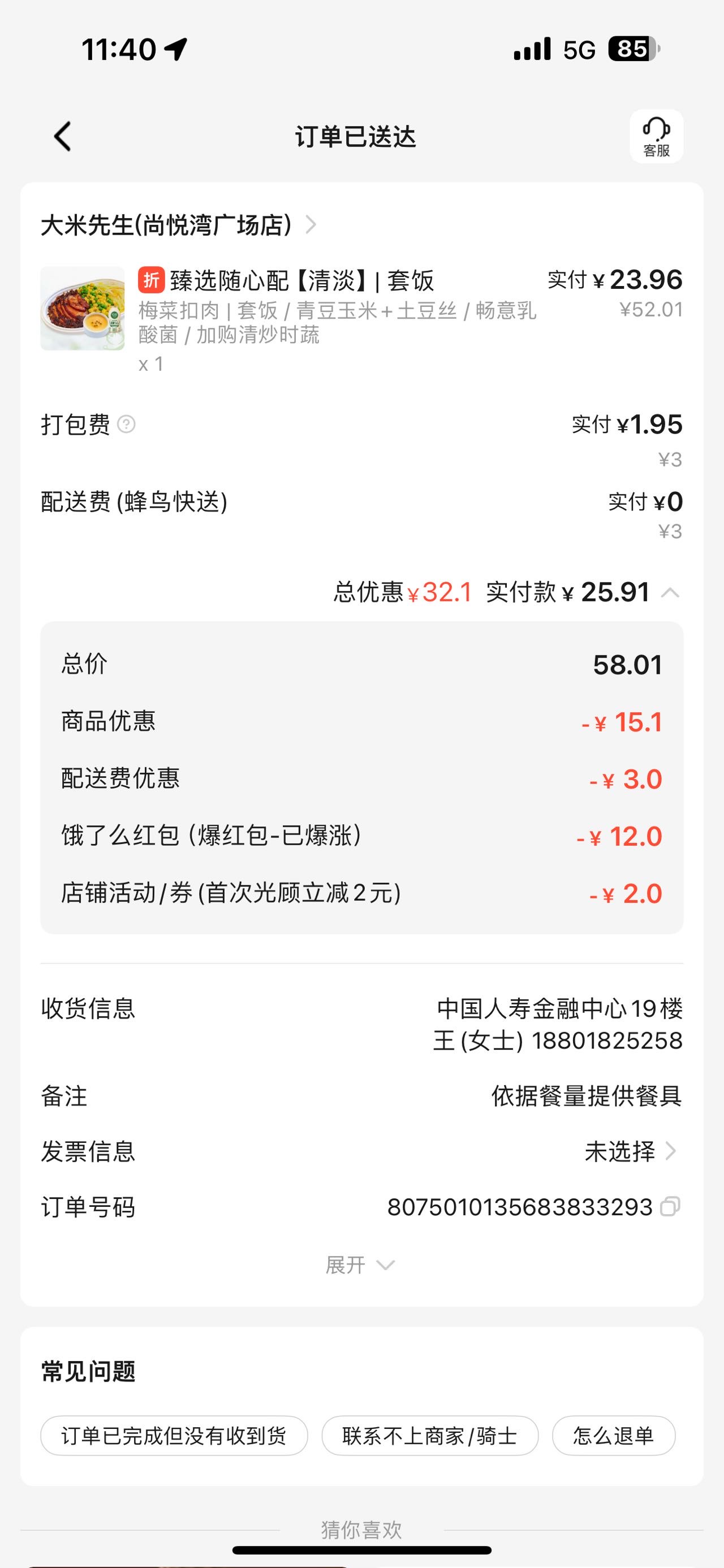Open the 大米先生(尚悦湾广场店) store page
The height and width of the screenshot is (1568, 724).
(x=179, y=224)
